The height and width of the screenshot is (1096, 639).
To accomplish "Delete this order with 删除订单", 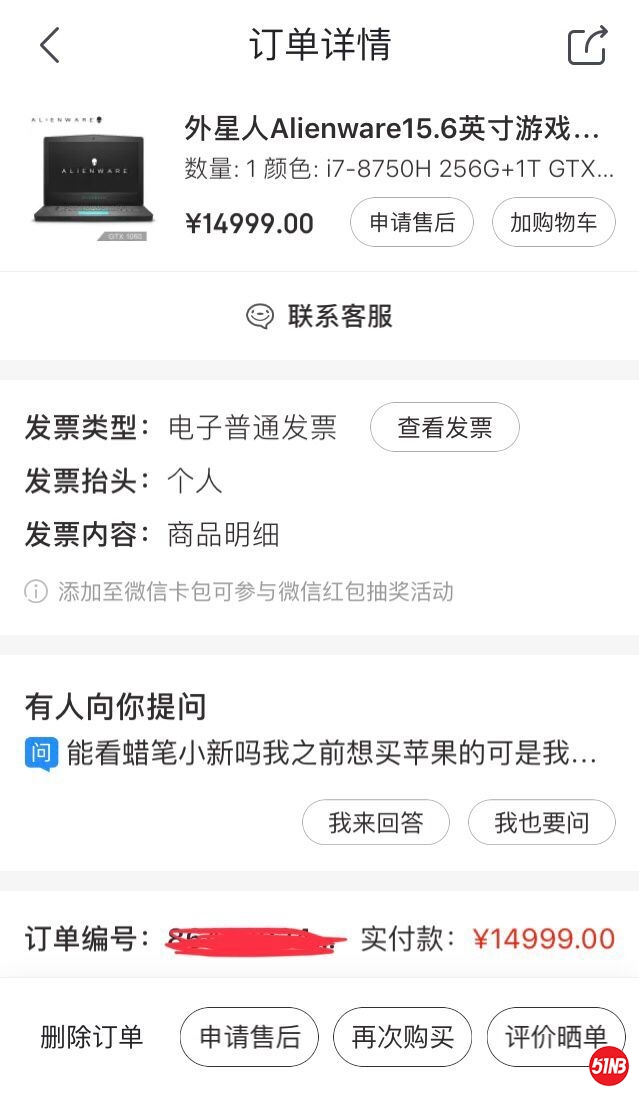I will [92, 1037].
